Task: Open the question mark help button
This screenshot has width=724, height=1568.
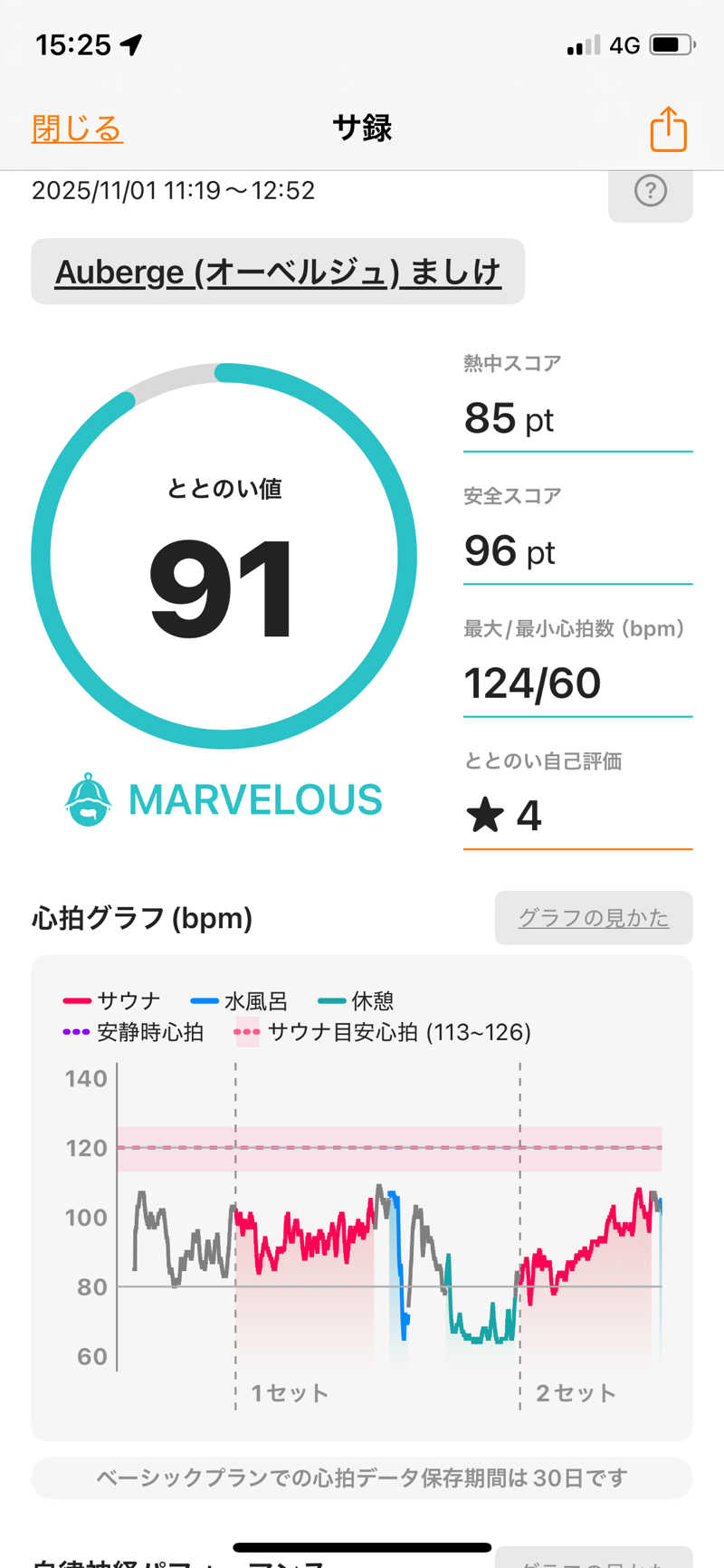Action: 650,192
